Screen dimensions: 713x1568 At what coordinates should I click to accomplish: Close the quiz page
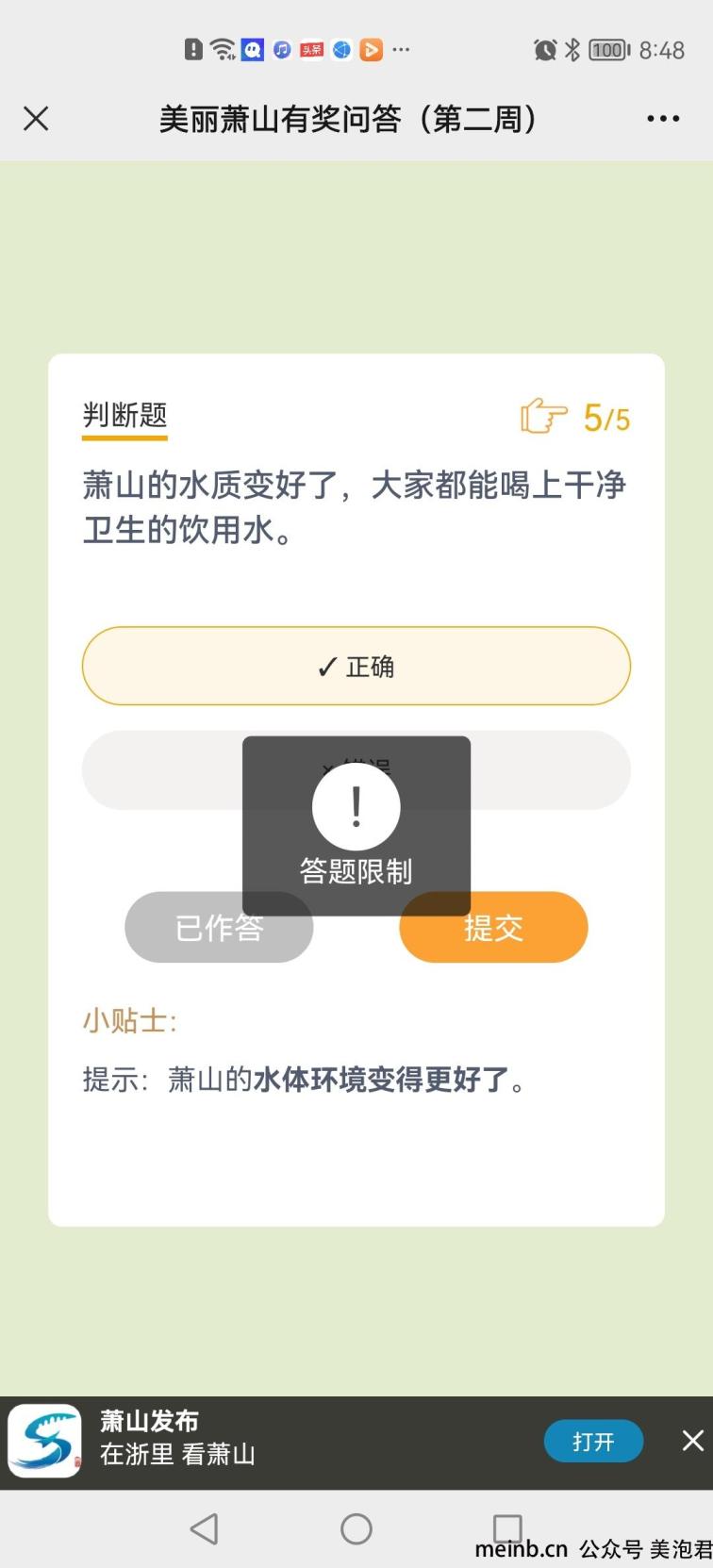click(36, 119)
